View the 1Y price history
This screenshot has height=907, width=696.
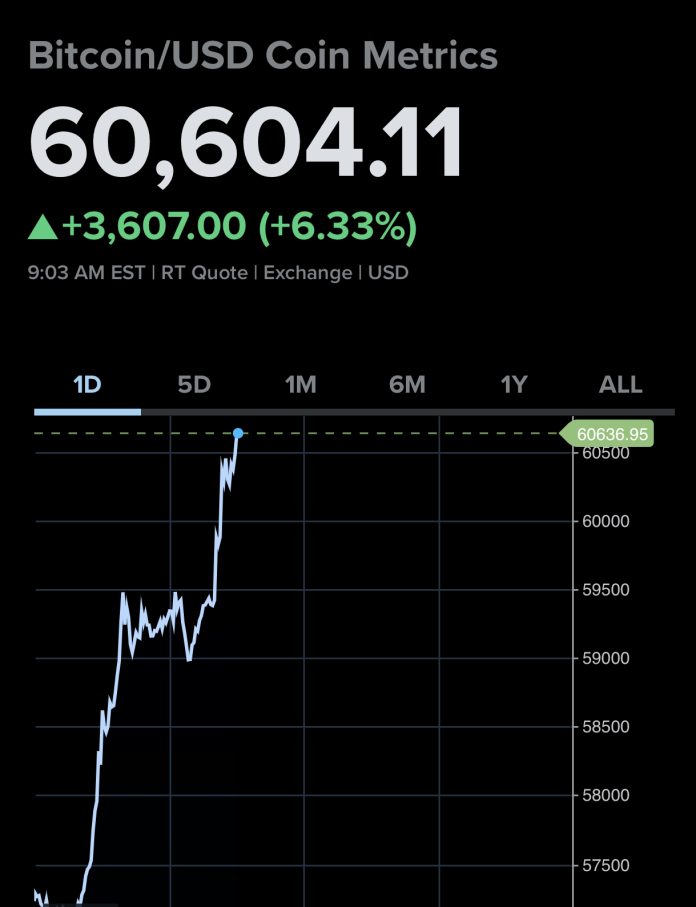[513, 385]
